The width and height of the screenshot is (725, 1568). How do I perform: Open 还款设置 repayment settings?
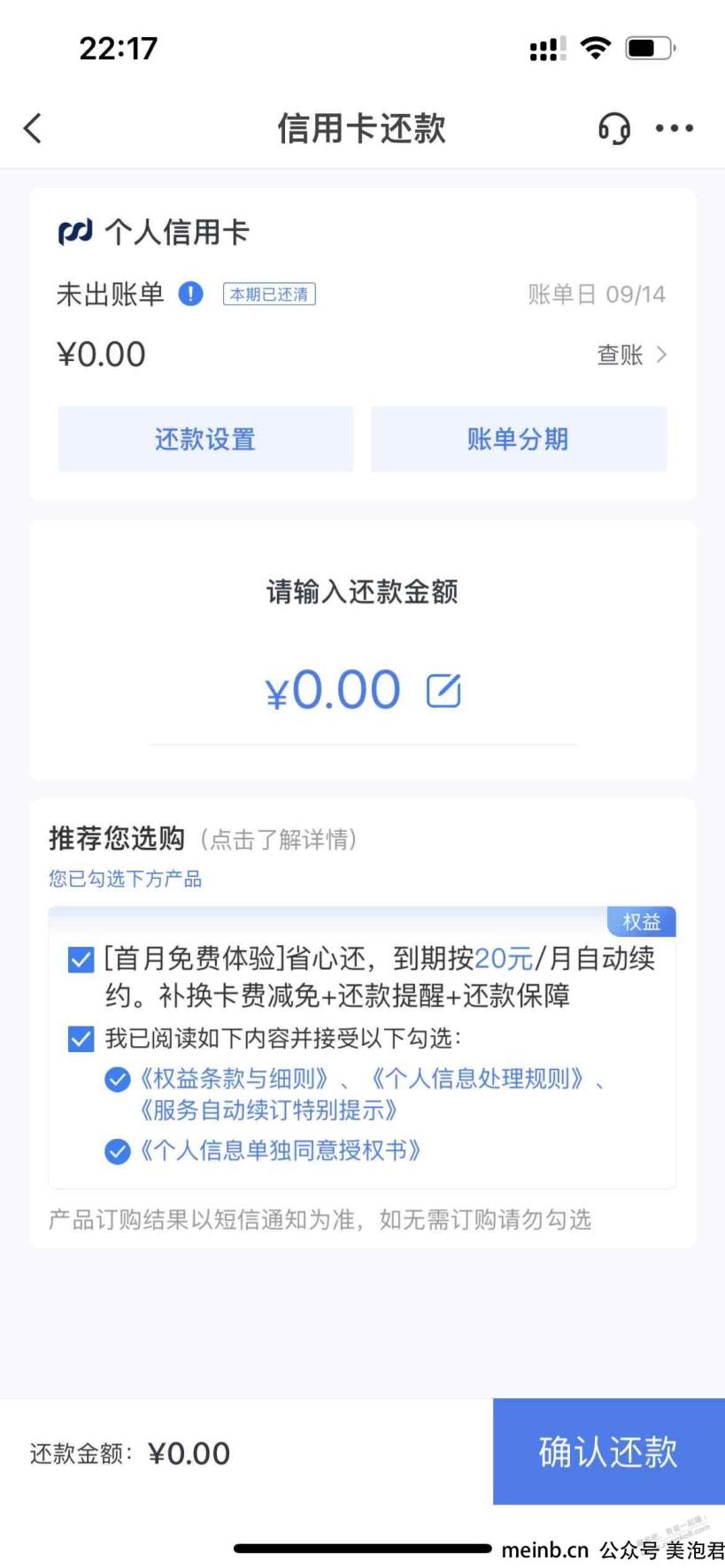(x=205, y=439)
